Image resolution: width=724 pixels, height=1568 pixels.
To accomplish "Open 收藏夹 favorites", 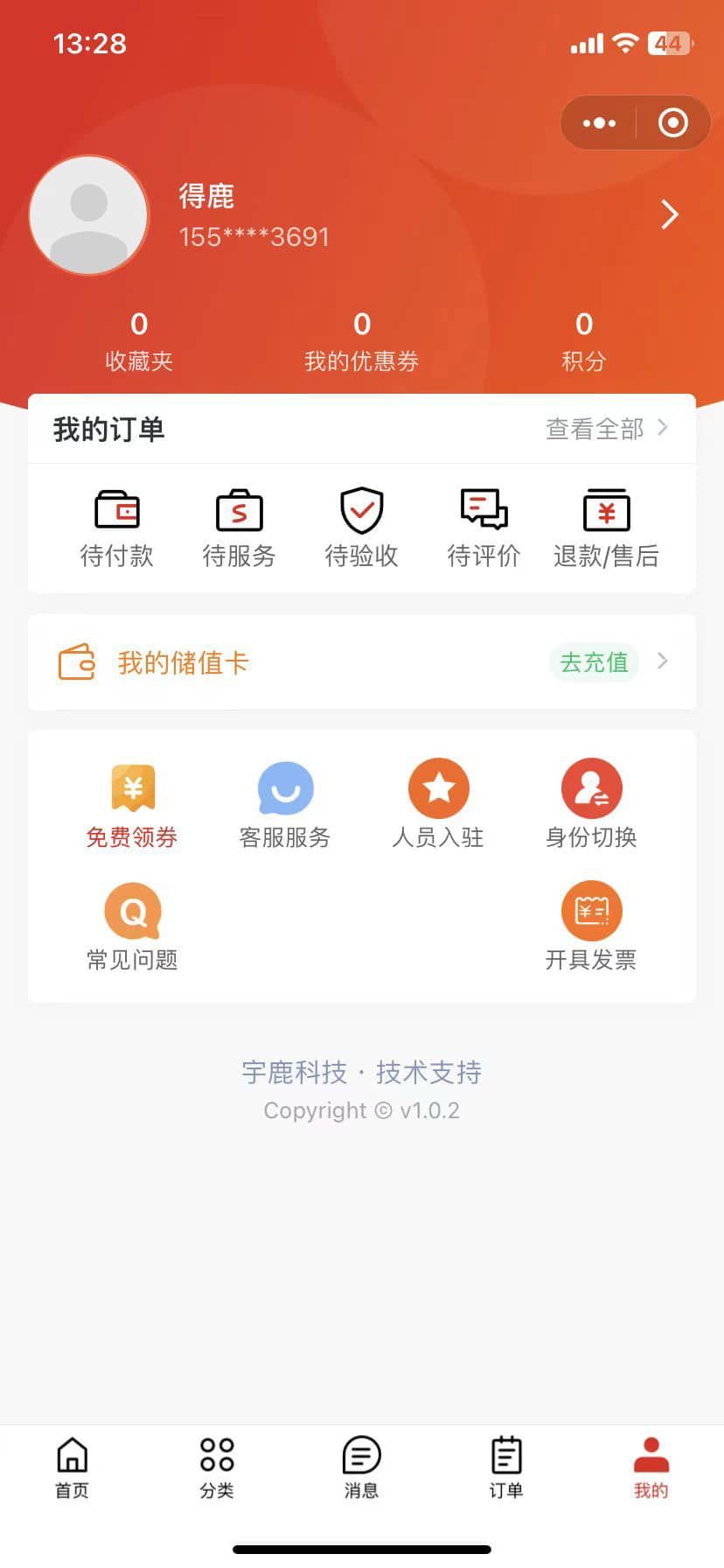I will click(139, 341).
